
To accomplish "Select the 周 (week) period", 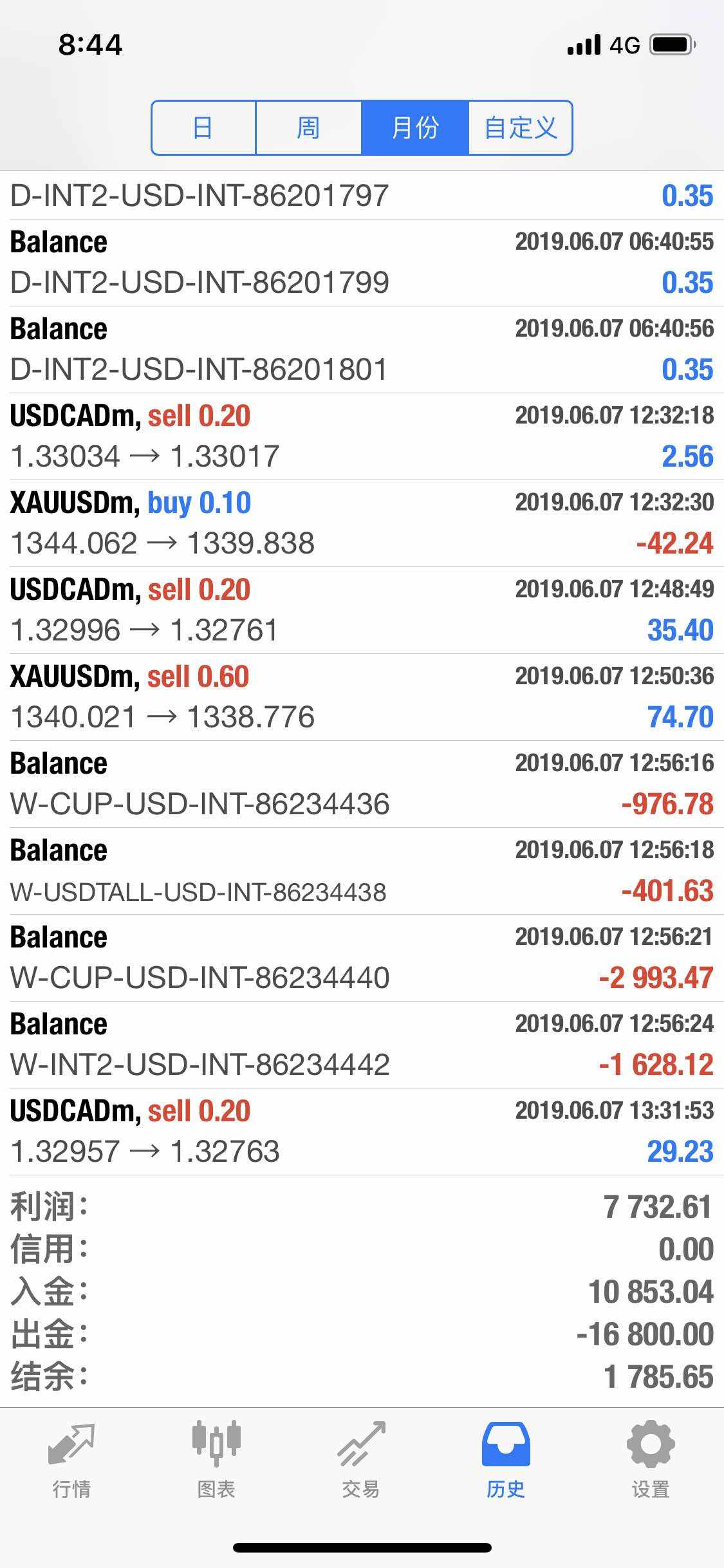I will [308, 127].
